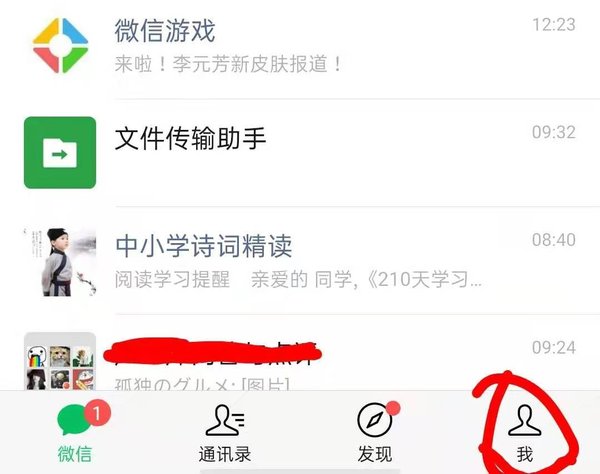Open the 中小学诗词精读 conversation
600x474 pixels.
coord(300,259)
